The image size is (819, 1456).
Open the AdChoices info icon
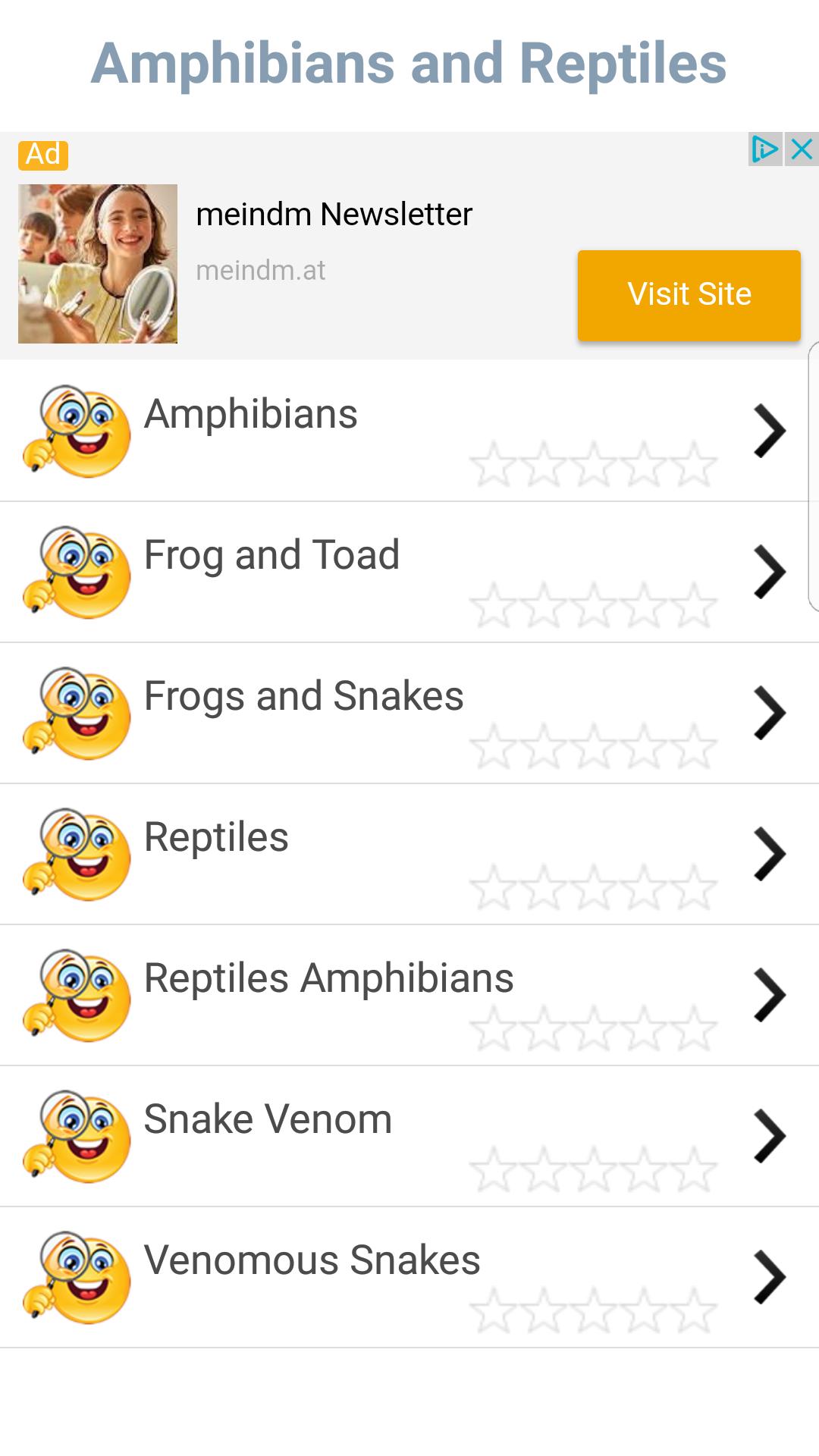[764, 149]
